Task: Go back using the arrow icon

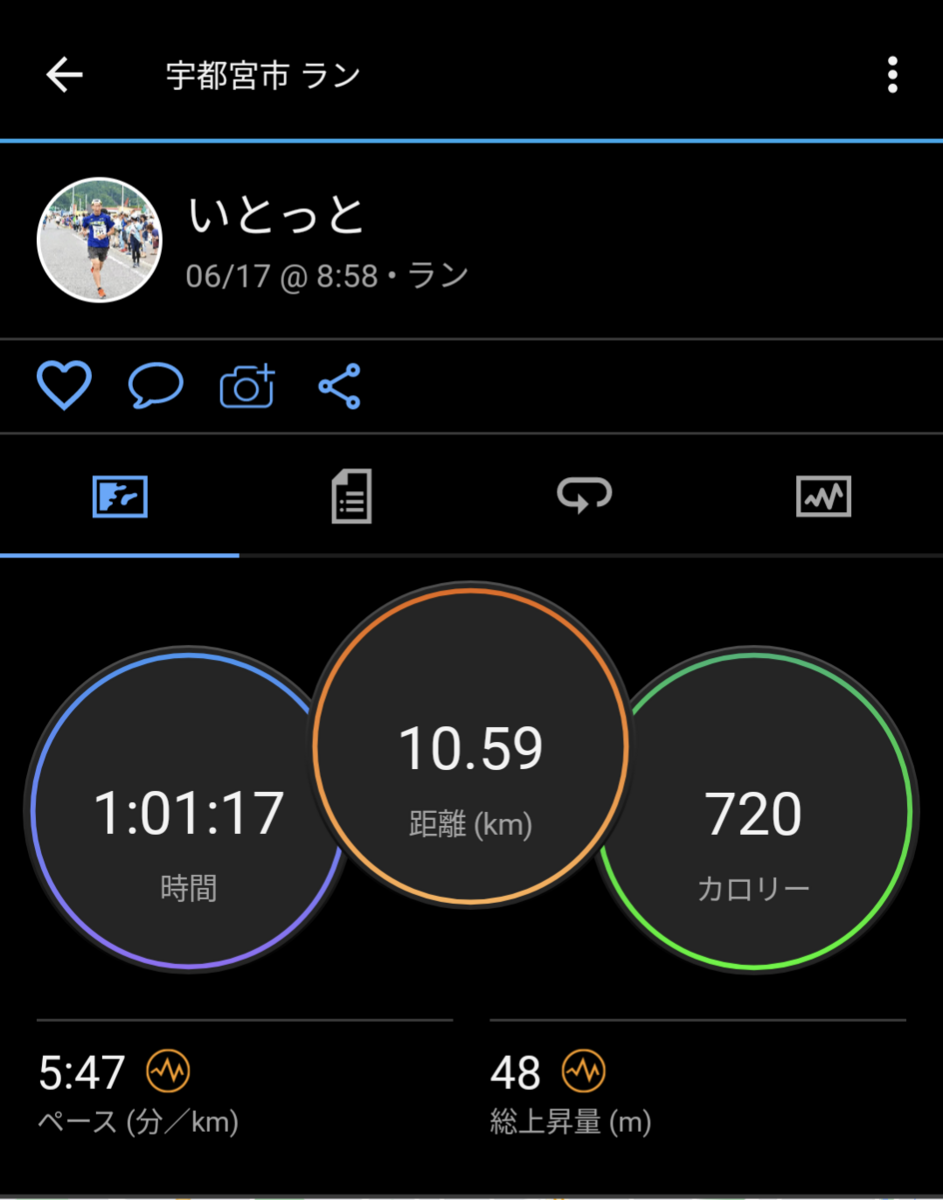Action: 64,76
